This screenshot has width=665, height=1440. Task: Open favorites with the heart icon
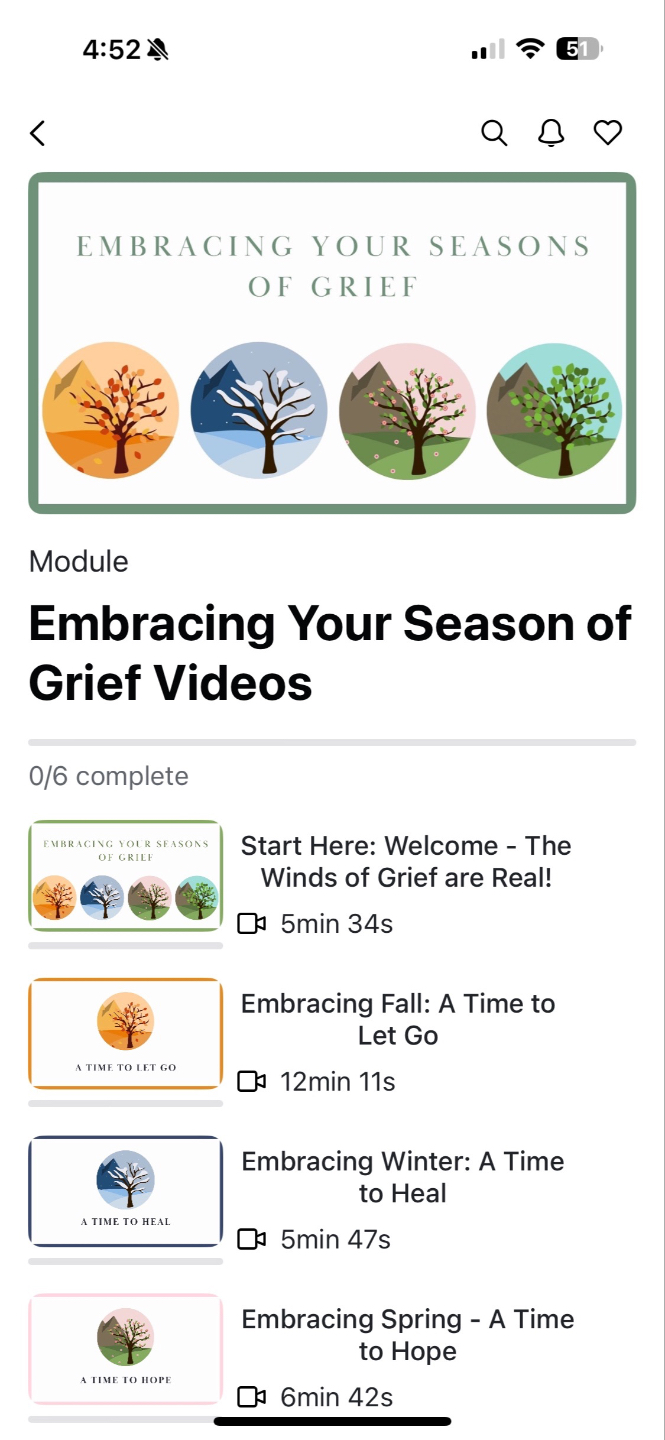(x=608, y=133)
